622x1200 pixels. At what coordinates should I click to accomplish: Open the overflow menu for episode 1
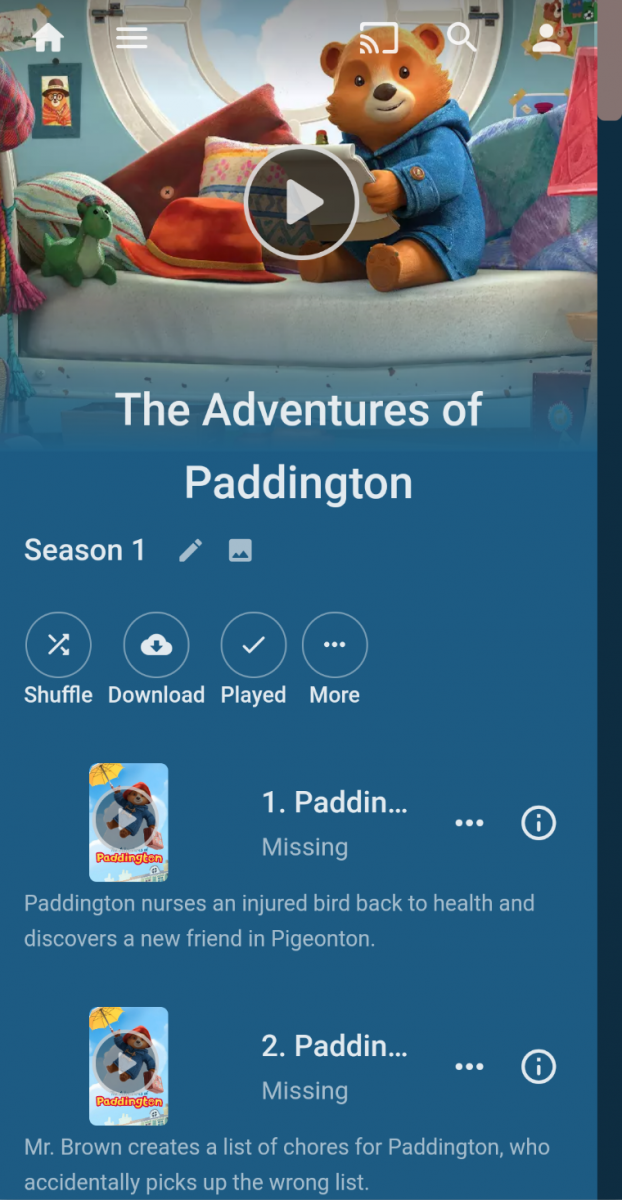click(x=469, y=823)
